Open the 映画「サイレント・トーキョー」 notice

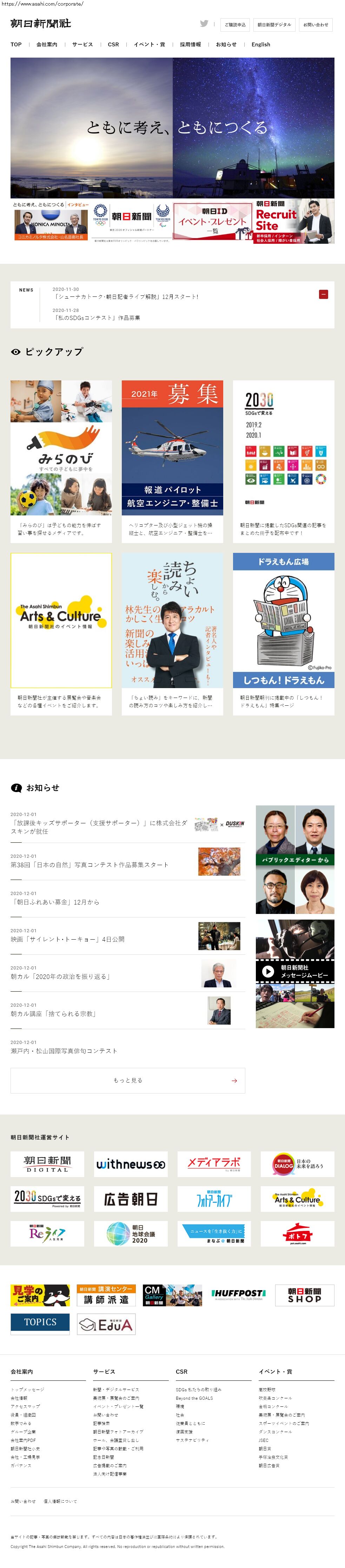[x=67, y=939]
